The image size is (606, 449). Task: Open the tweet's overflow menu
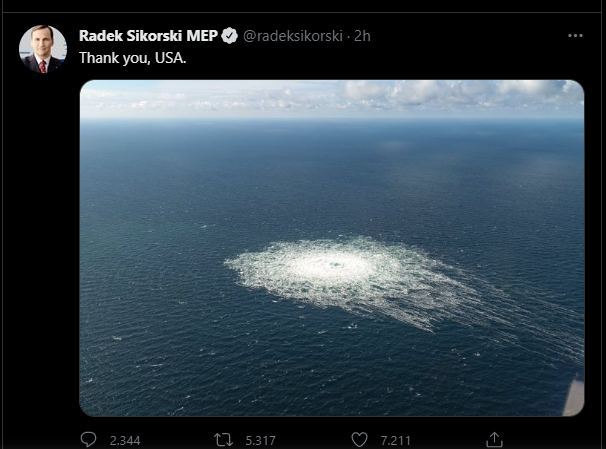point(575,35)
